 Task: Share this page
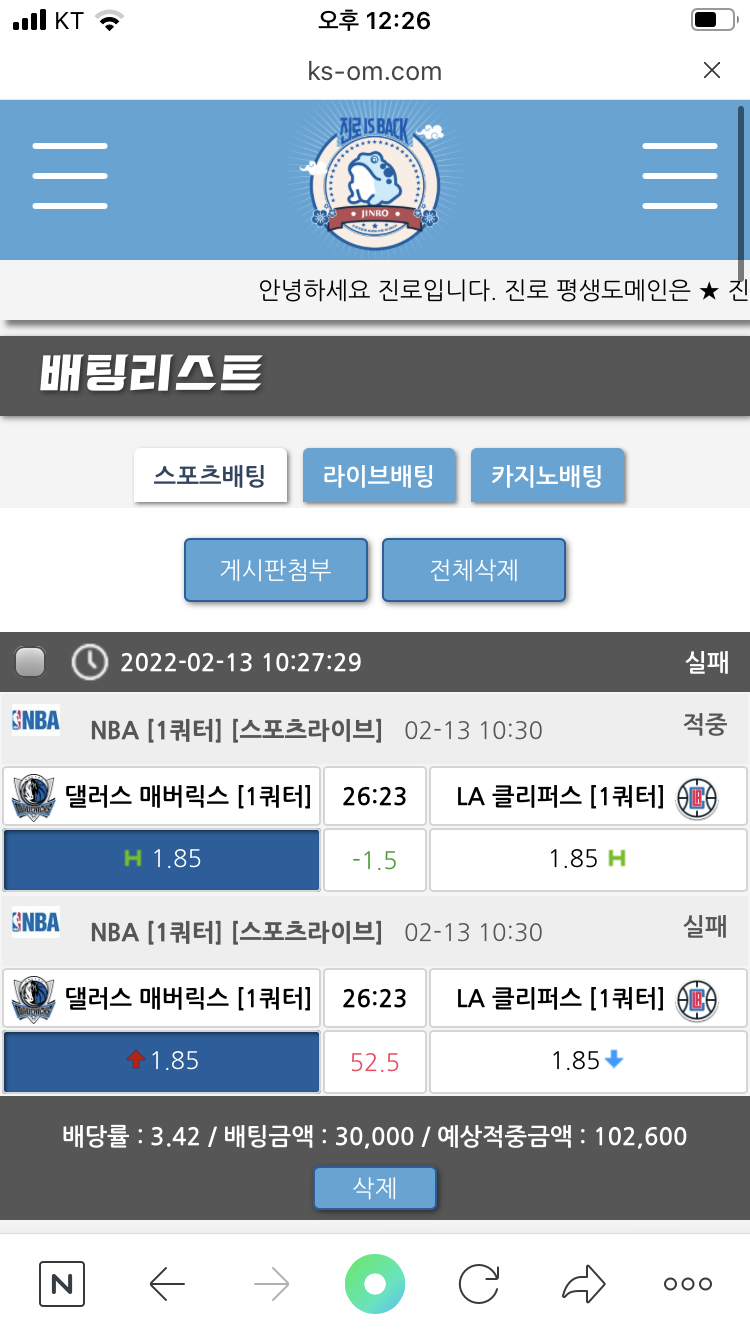(x=584, y=1284)
